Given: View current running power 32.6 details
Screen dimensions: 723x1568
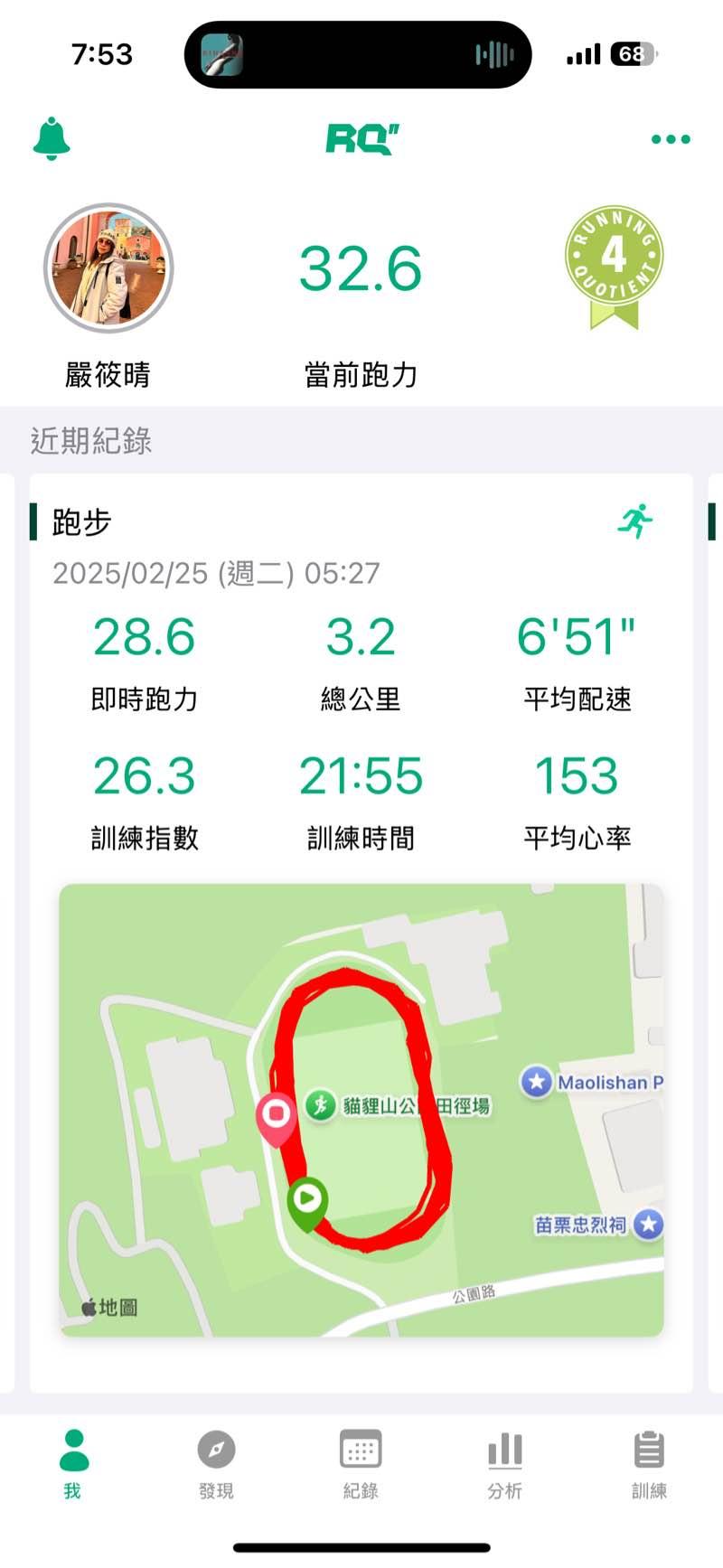Looking at the screenshot, I should pos(361,269).
